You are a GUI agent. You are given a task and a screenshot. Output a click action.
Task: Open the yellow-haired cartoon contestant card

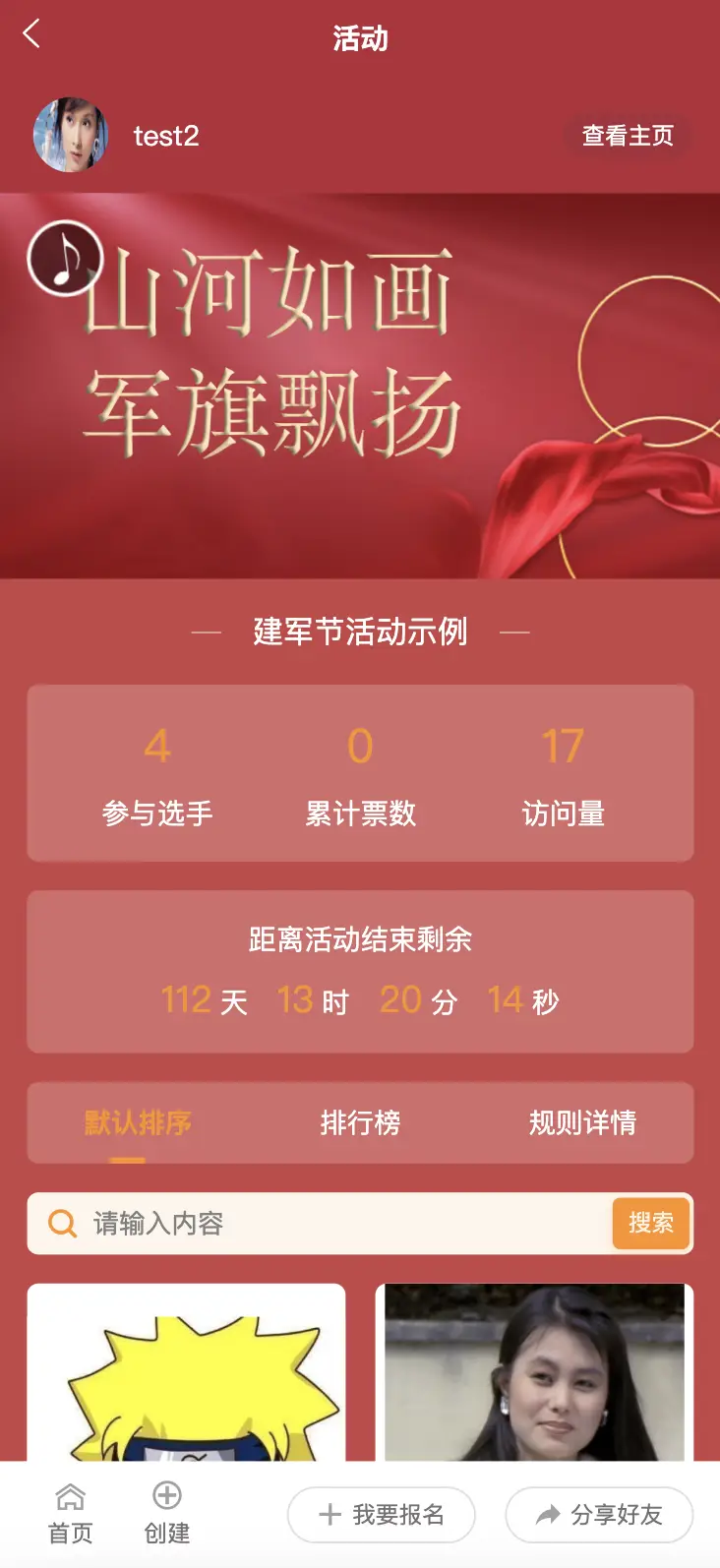187,1377
